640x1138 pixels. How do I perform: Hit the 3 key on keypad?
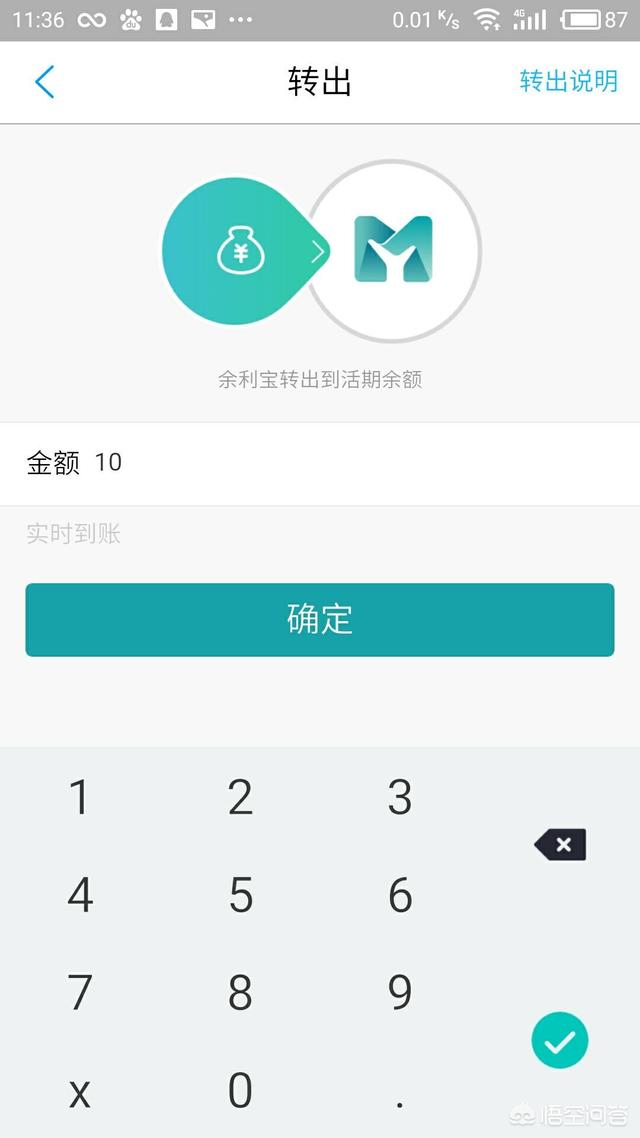(400, 797)
